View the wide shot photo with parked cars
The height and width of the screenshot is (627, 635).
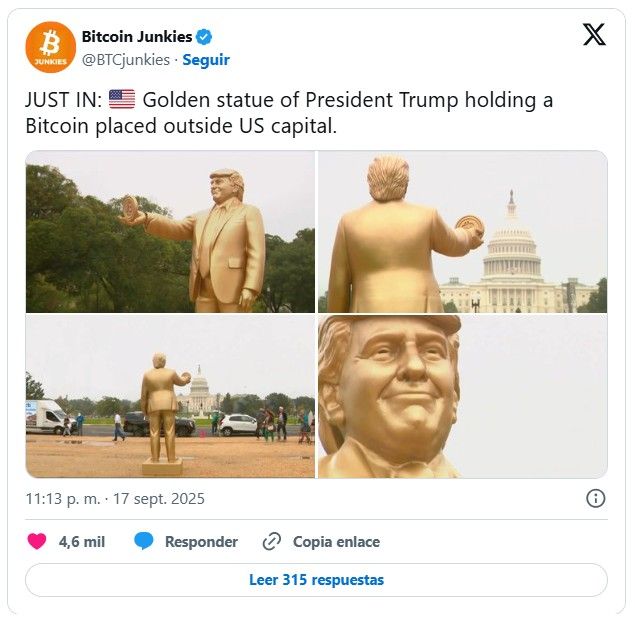click(170, 397)
